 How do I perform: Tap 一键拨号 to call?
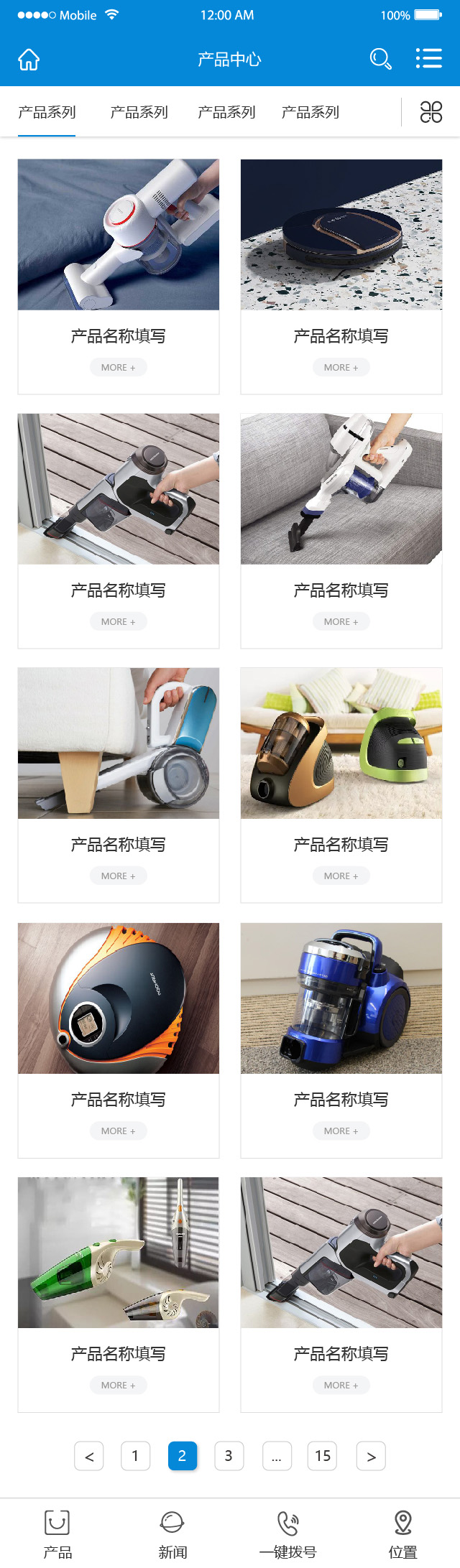click(287, 1534)
